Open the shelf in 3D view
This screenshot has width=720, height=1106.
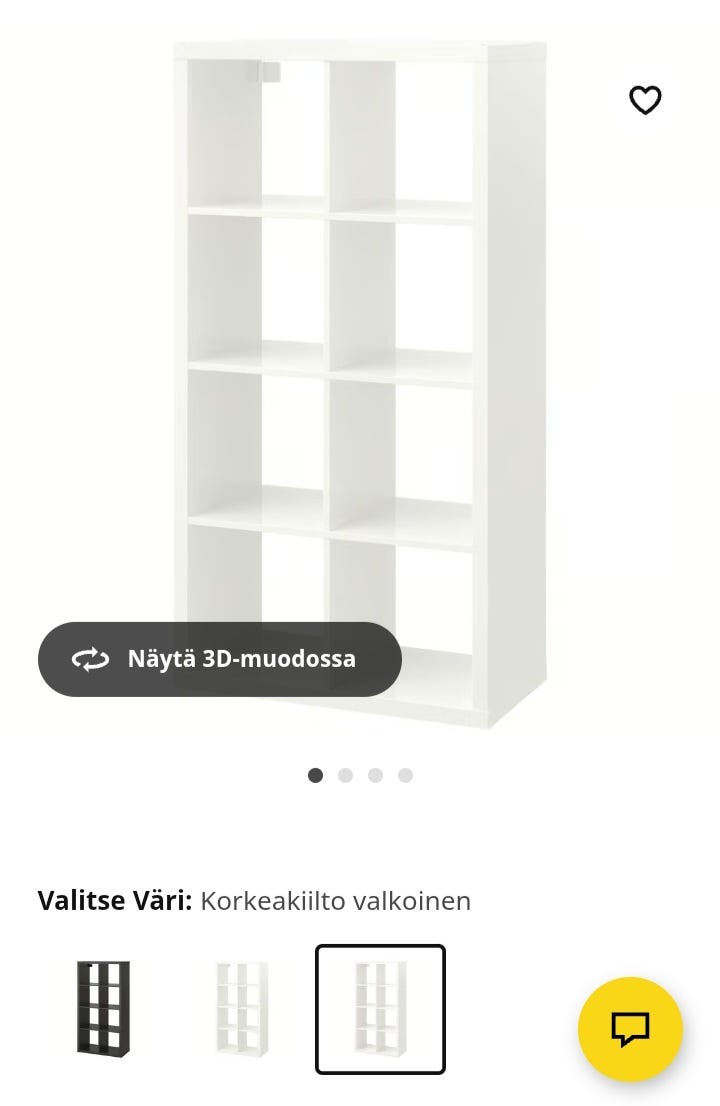(218, 658)
